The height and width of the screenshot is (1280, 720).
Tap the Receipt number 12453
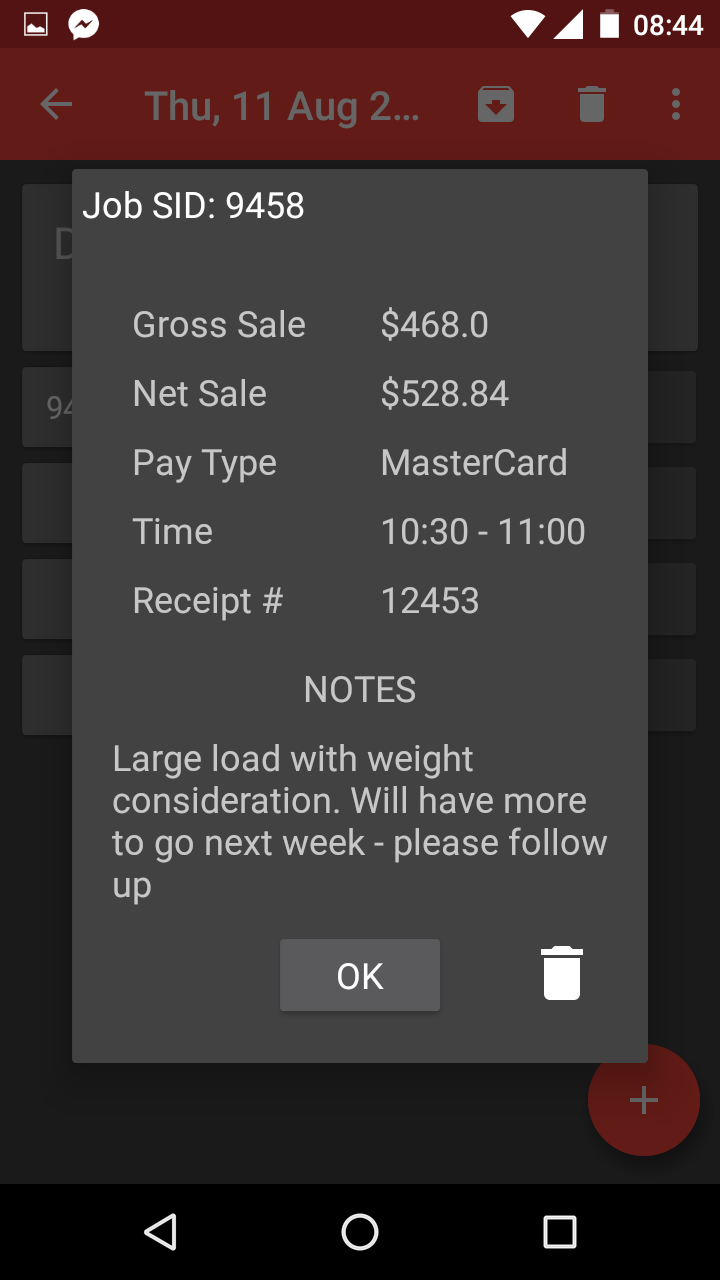(430, 600)
